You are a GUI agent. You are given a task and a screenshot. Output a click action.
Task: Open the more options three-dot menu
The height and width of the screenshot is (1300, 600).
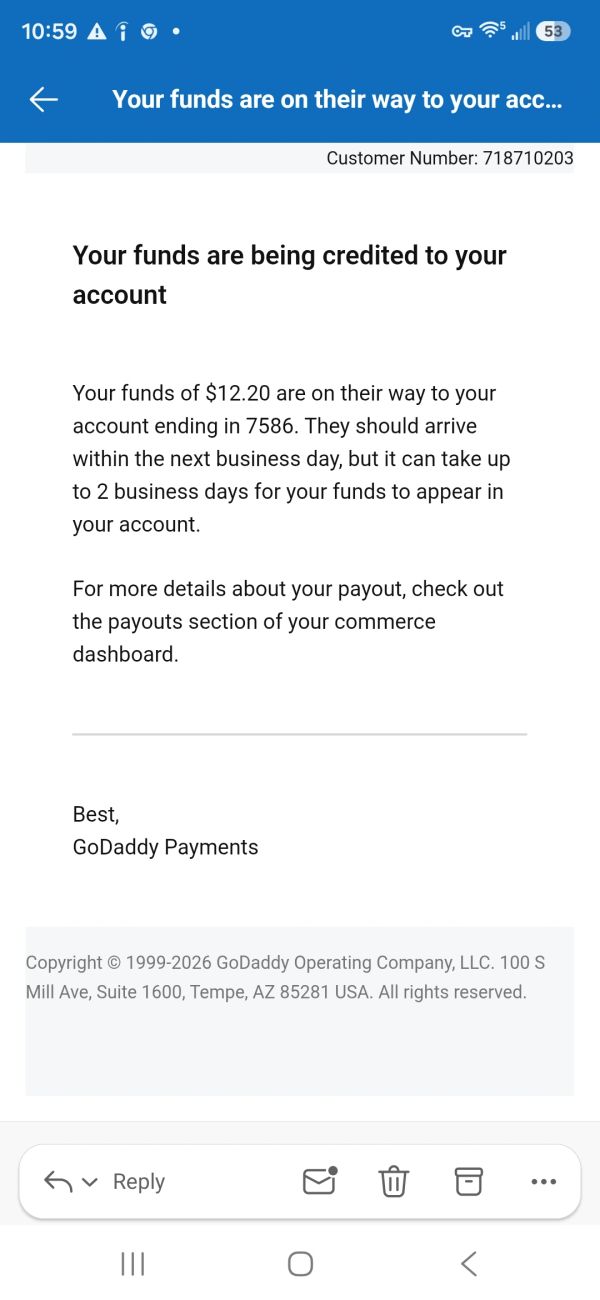(543, 1182)
